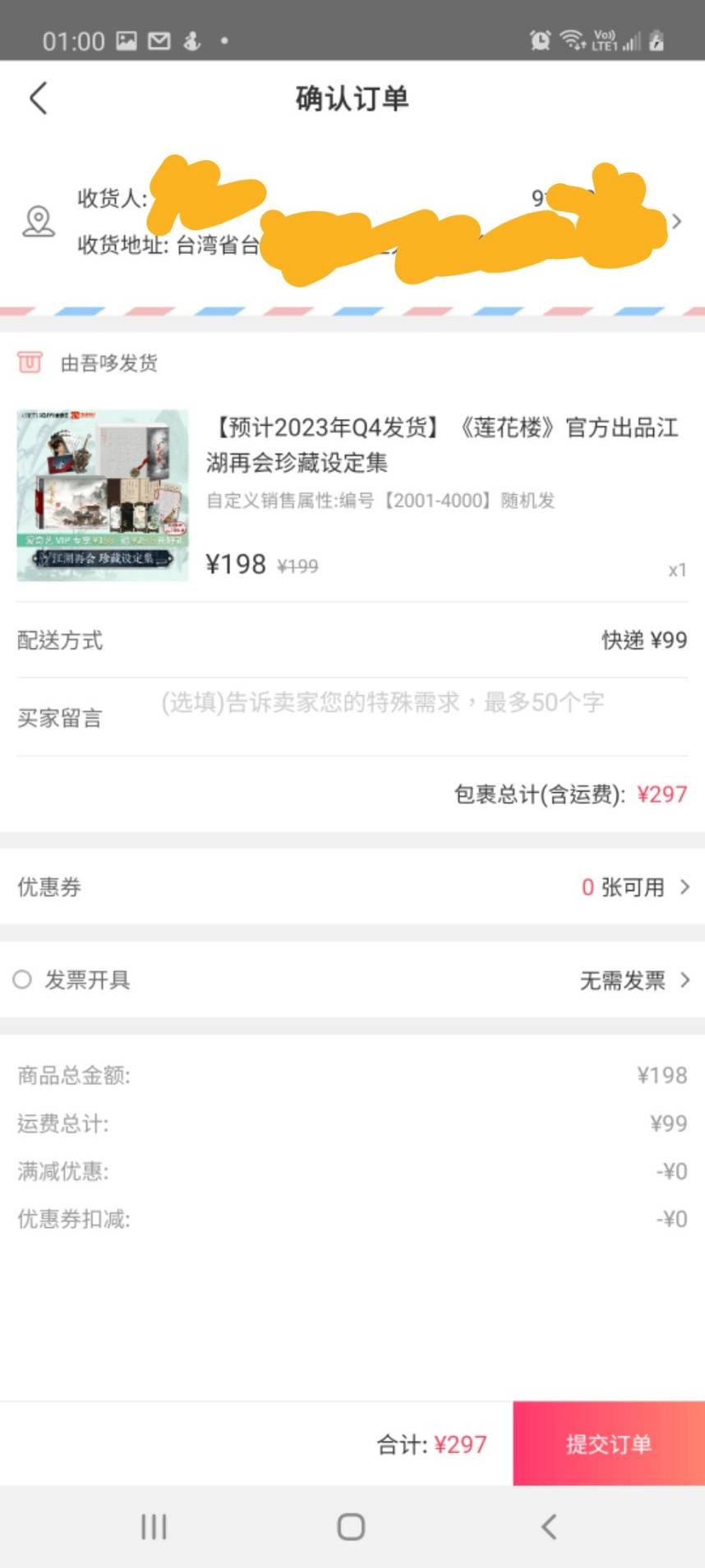This screenshot has width=705, height=1568.
Task: Open recent apps from the navigation bar
Action: click(x=154, y=1527)
